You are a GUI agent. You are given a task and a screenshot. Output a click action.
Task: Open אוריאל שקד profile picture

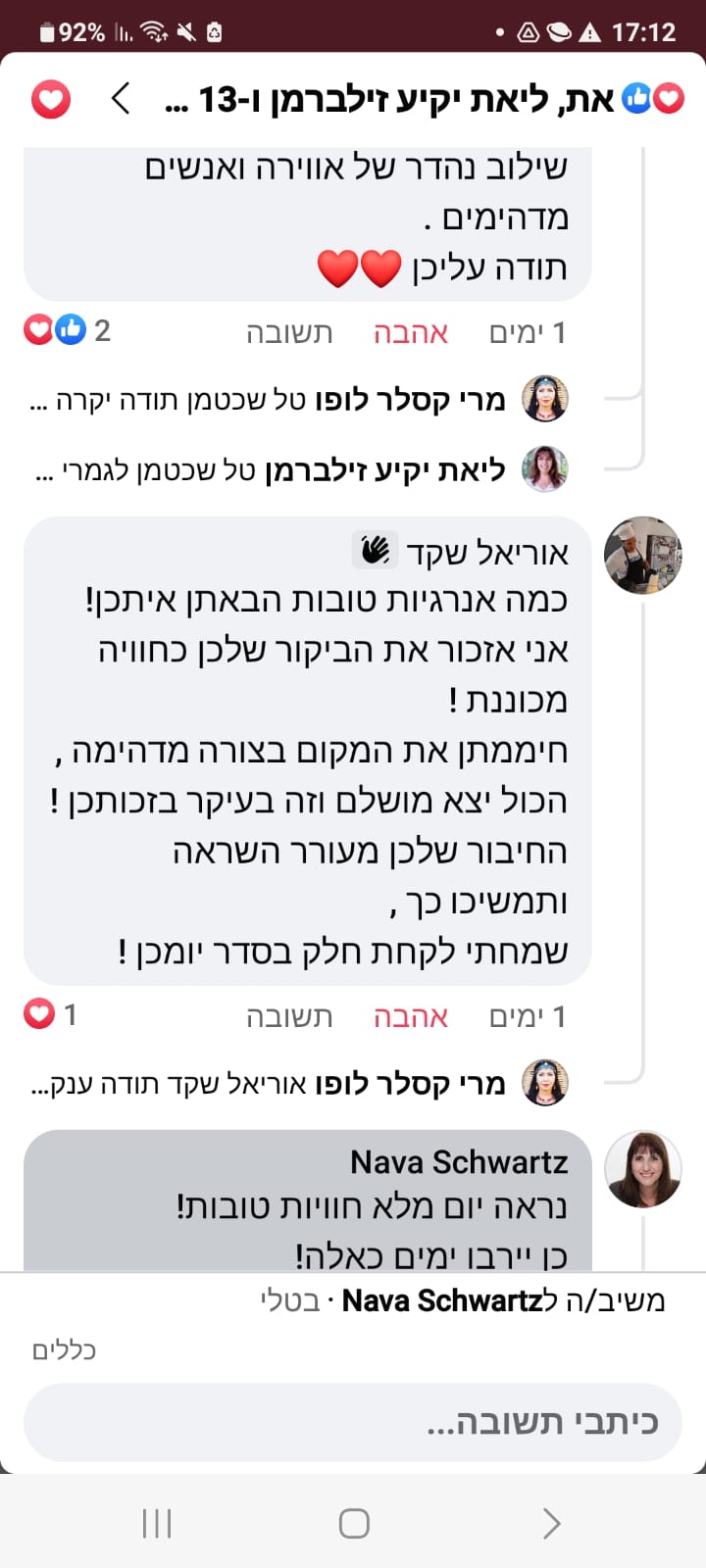[x=642, y=556]
